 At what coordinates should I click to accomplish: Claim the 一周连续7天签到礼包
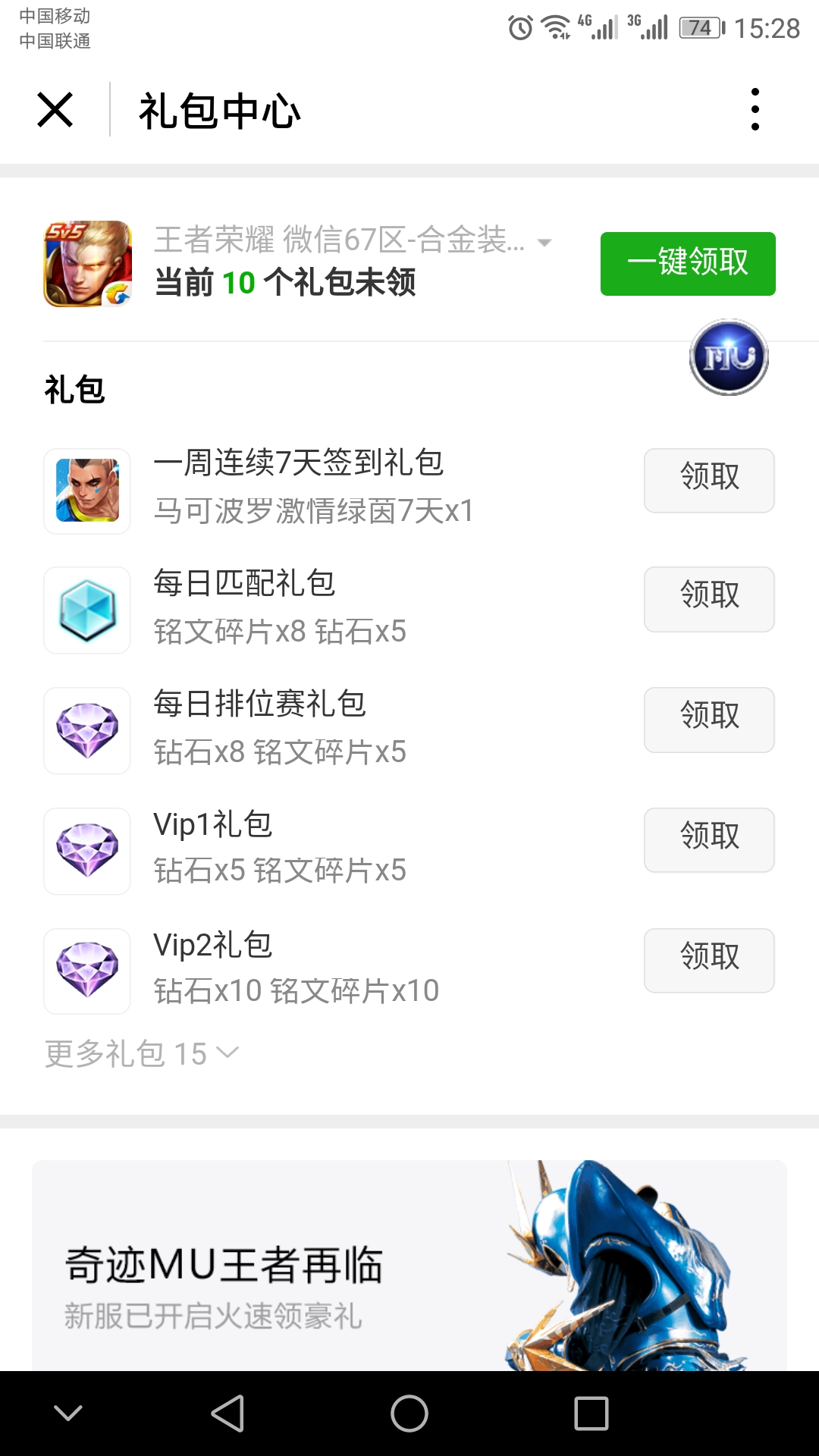(708, 480)
